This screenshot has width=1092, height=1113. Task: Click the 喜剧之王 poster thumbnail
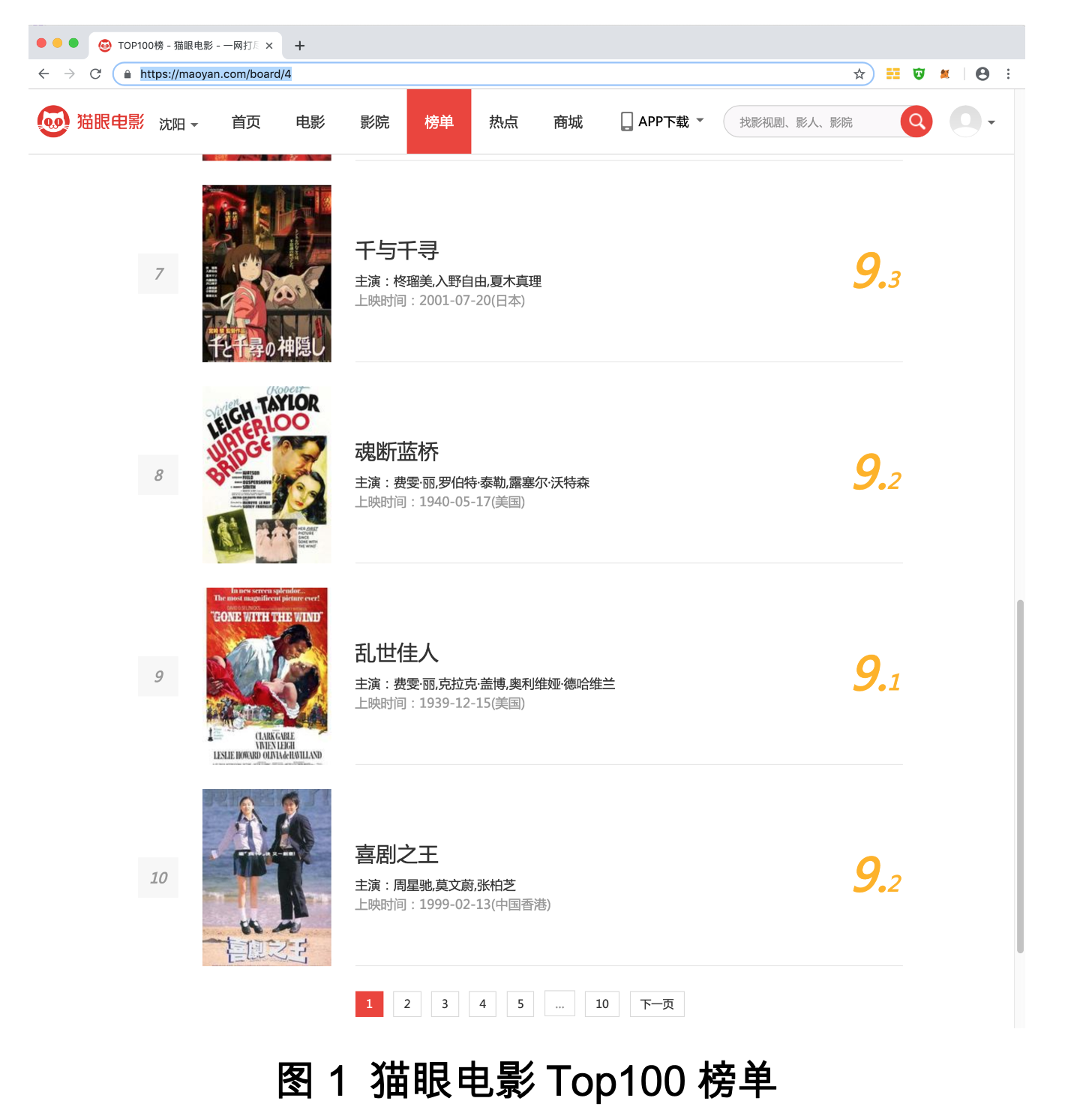point(266,877)
